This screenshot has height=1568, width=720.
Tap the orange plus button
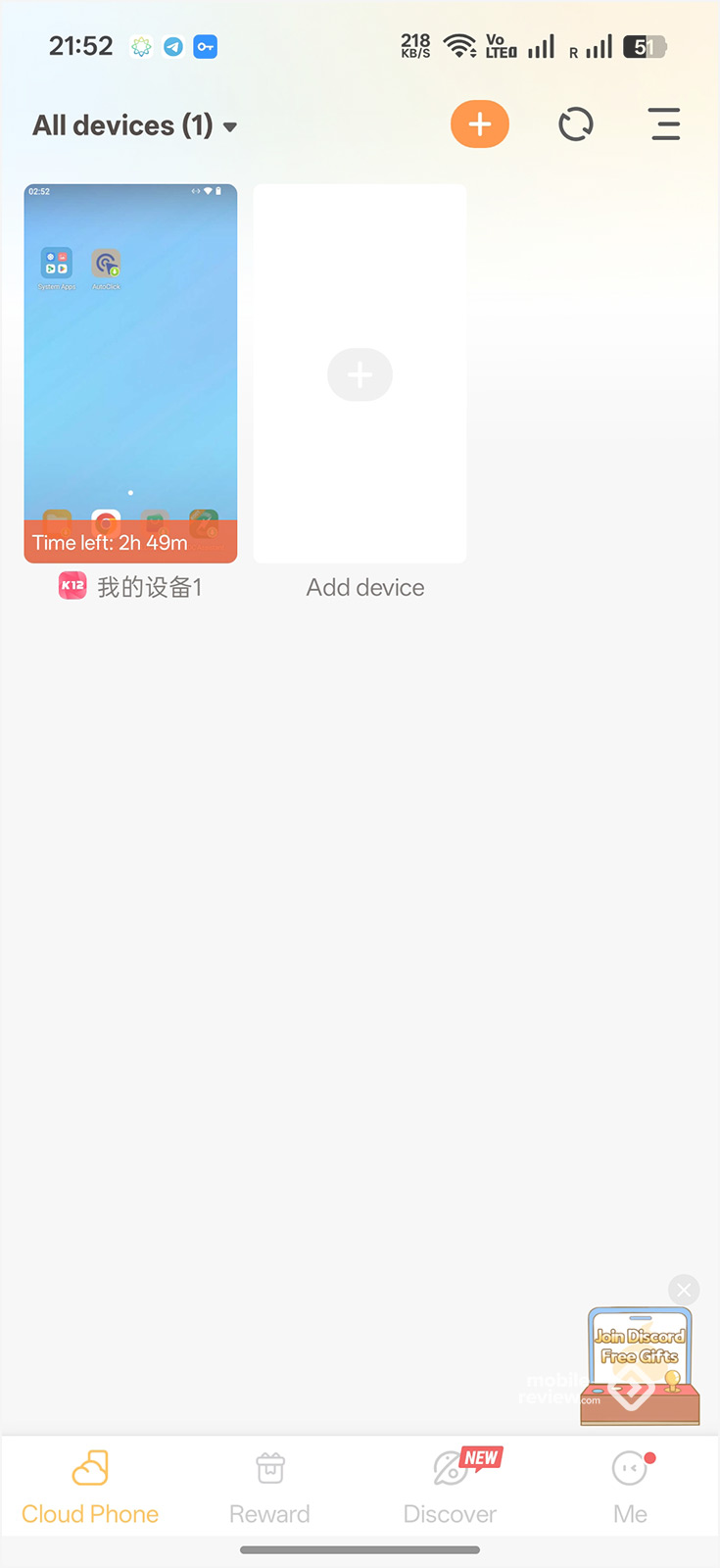point(480,124)
